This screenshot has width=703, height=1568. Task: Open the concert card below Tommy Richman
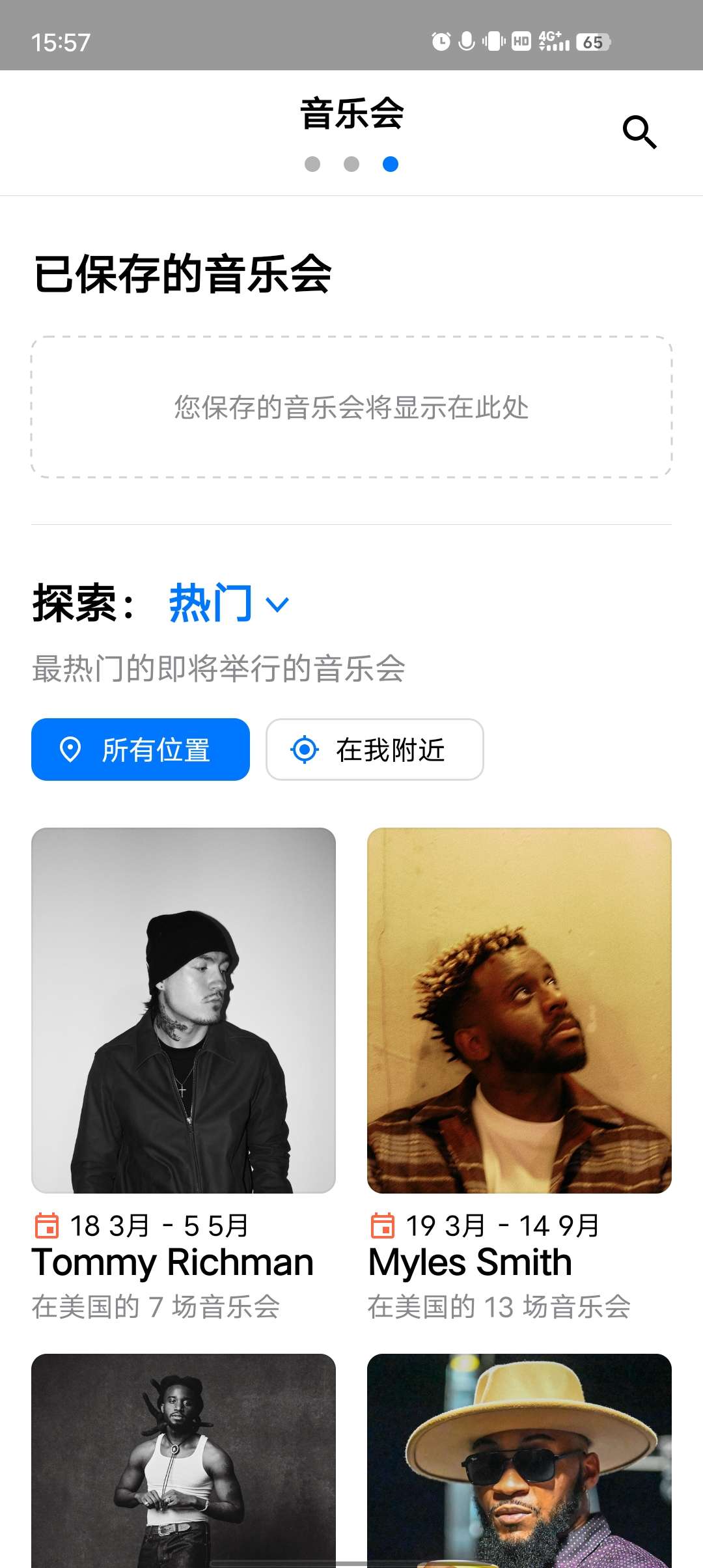[x=184, y=1459]
